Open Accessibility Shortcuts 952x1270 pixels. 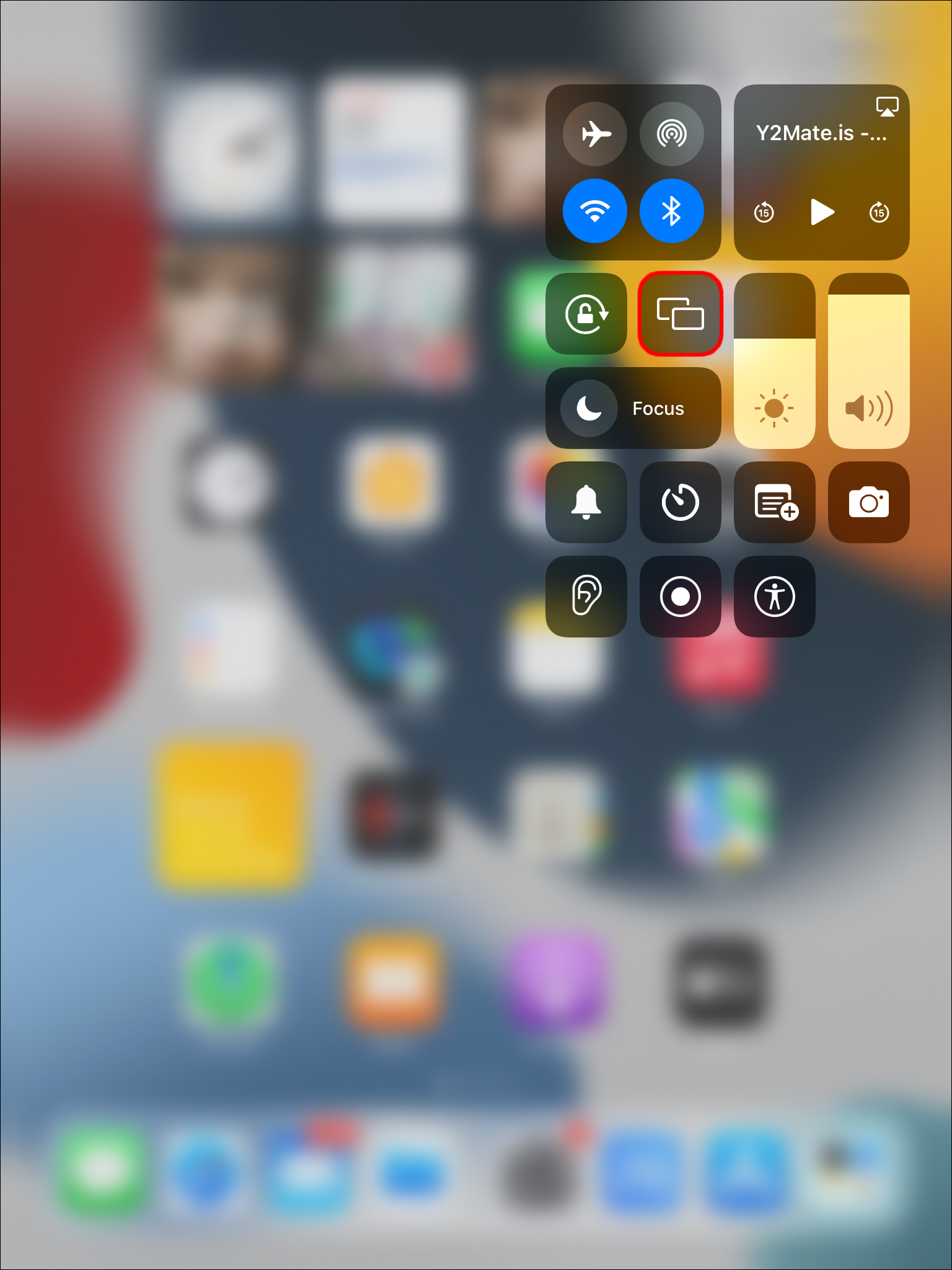[x=775, y=597]
